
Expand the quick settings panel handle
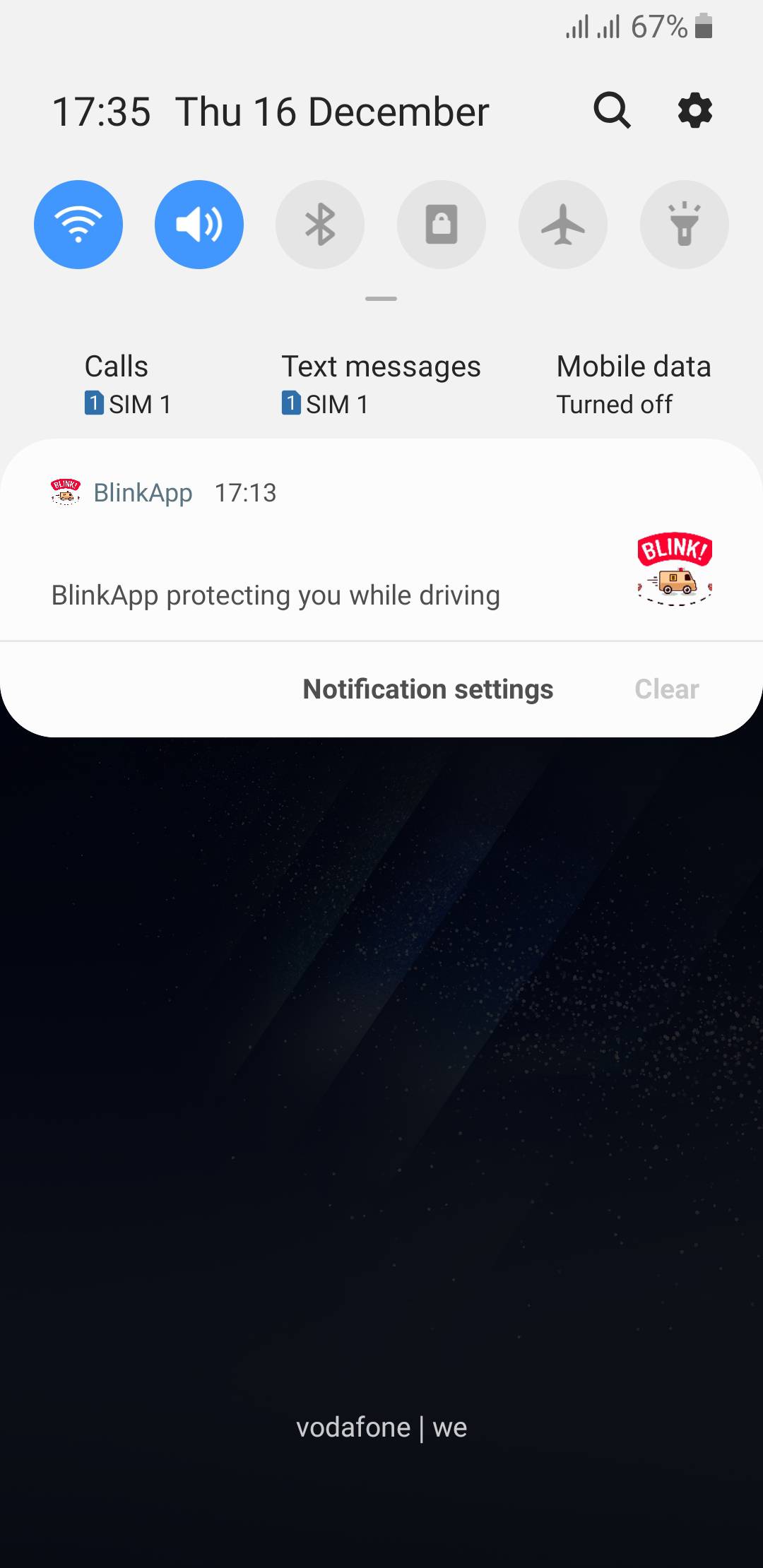tap(381, 299)
